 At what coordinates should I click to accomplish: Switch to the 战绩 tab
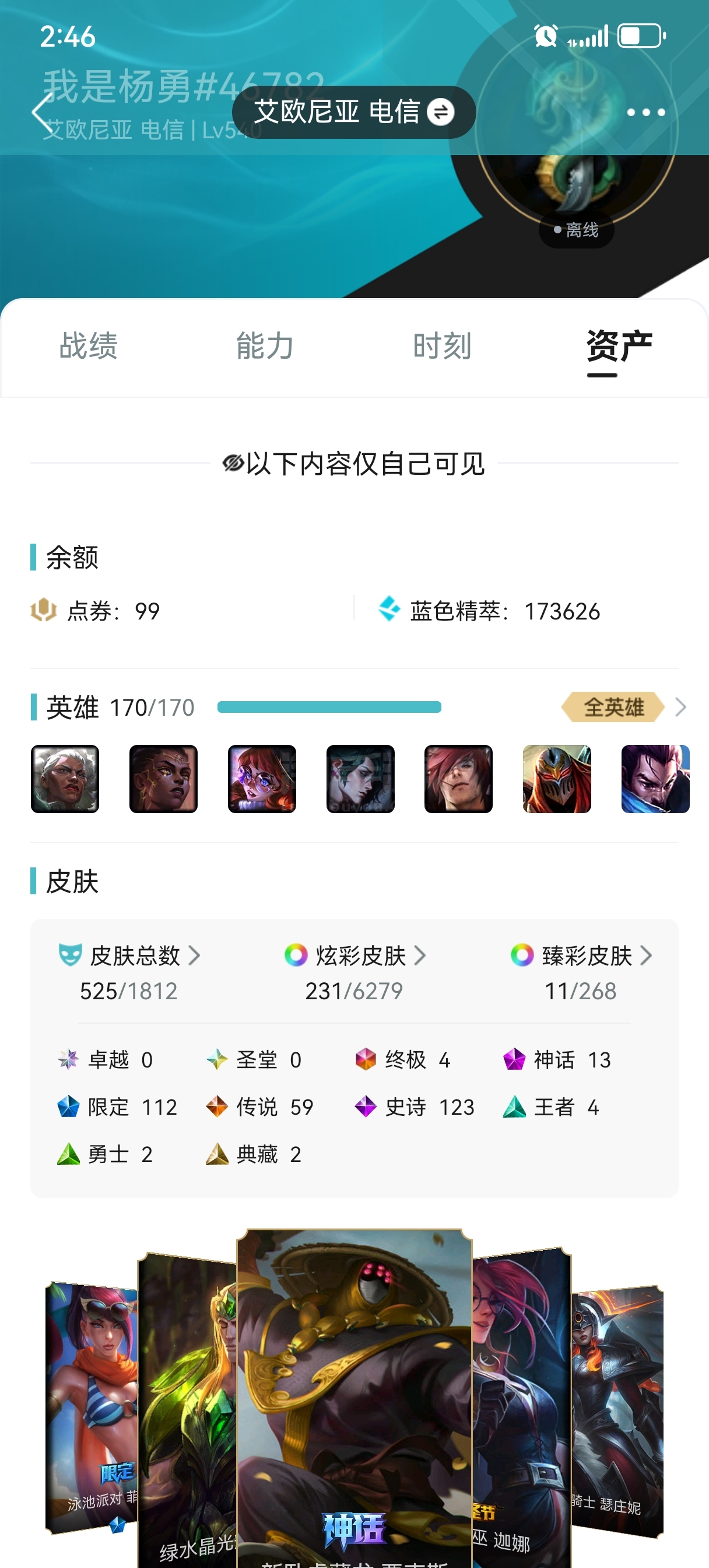pyautogui.click(x=88, y=346)
